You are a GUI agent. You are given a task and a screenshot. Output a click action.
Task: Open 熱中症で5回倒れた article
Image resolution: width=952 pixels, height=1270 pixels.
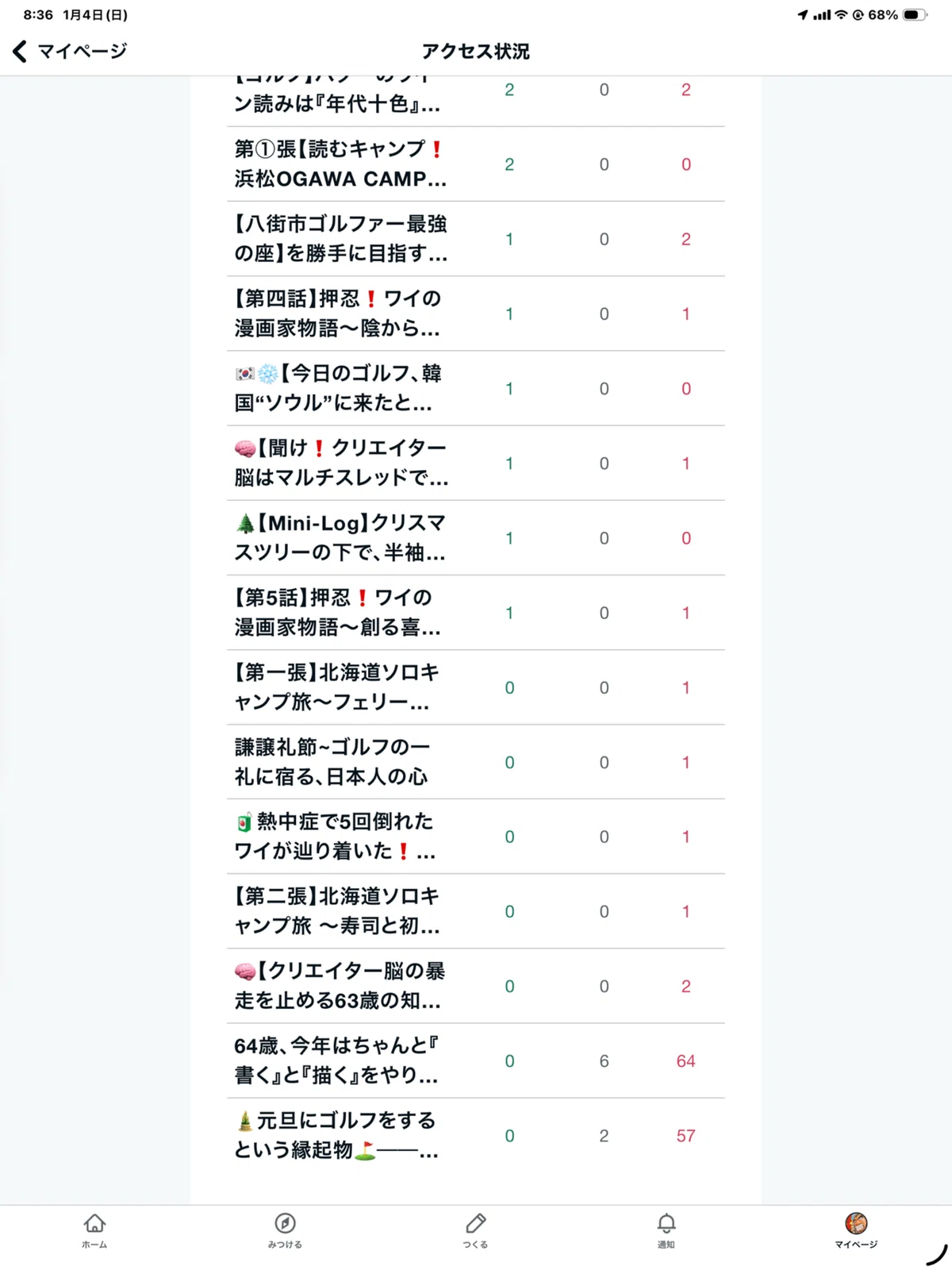pos(476,837)
